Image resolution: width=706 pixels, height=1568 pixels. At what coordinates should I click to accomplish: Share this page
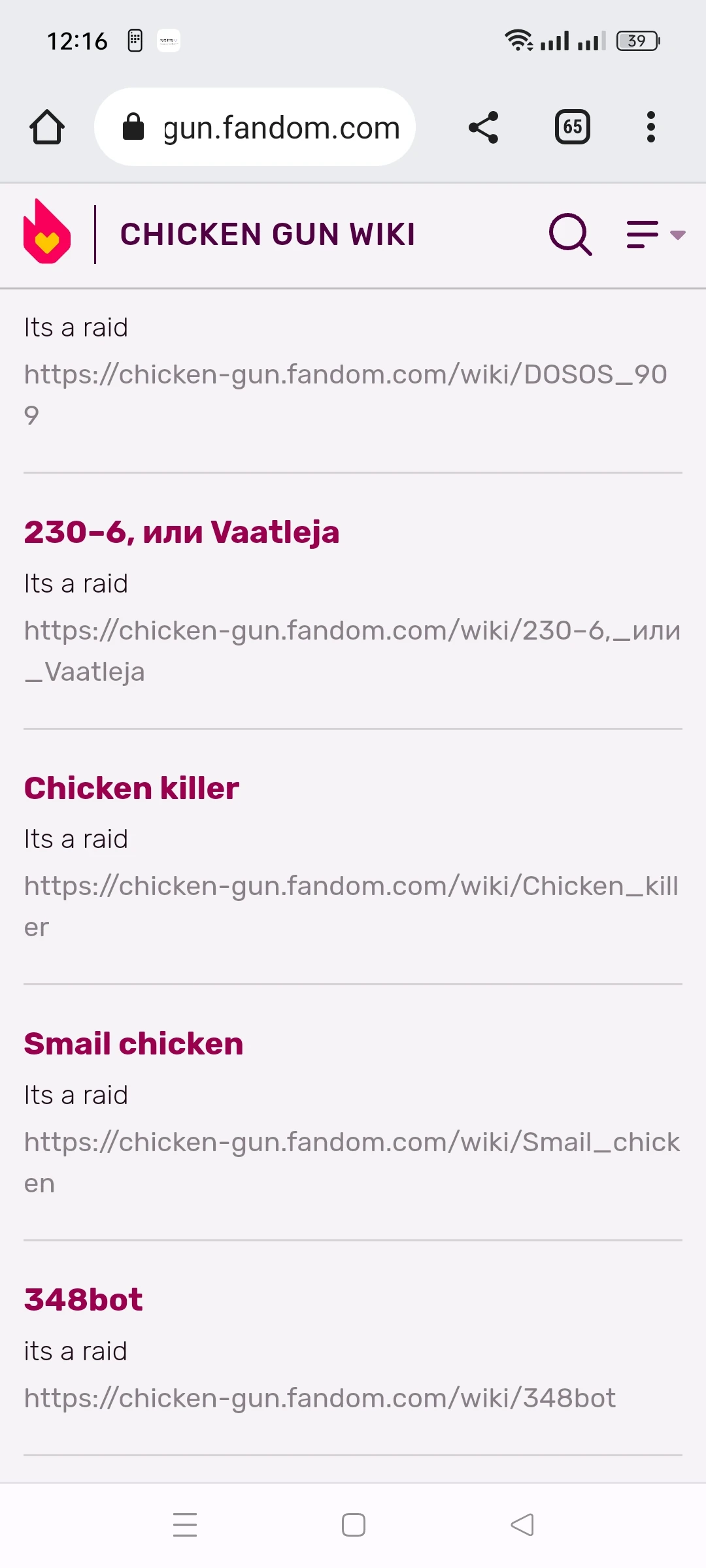pos(484,127)
